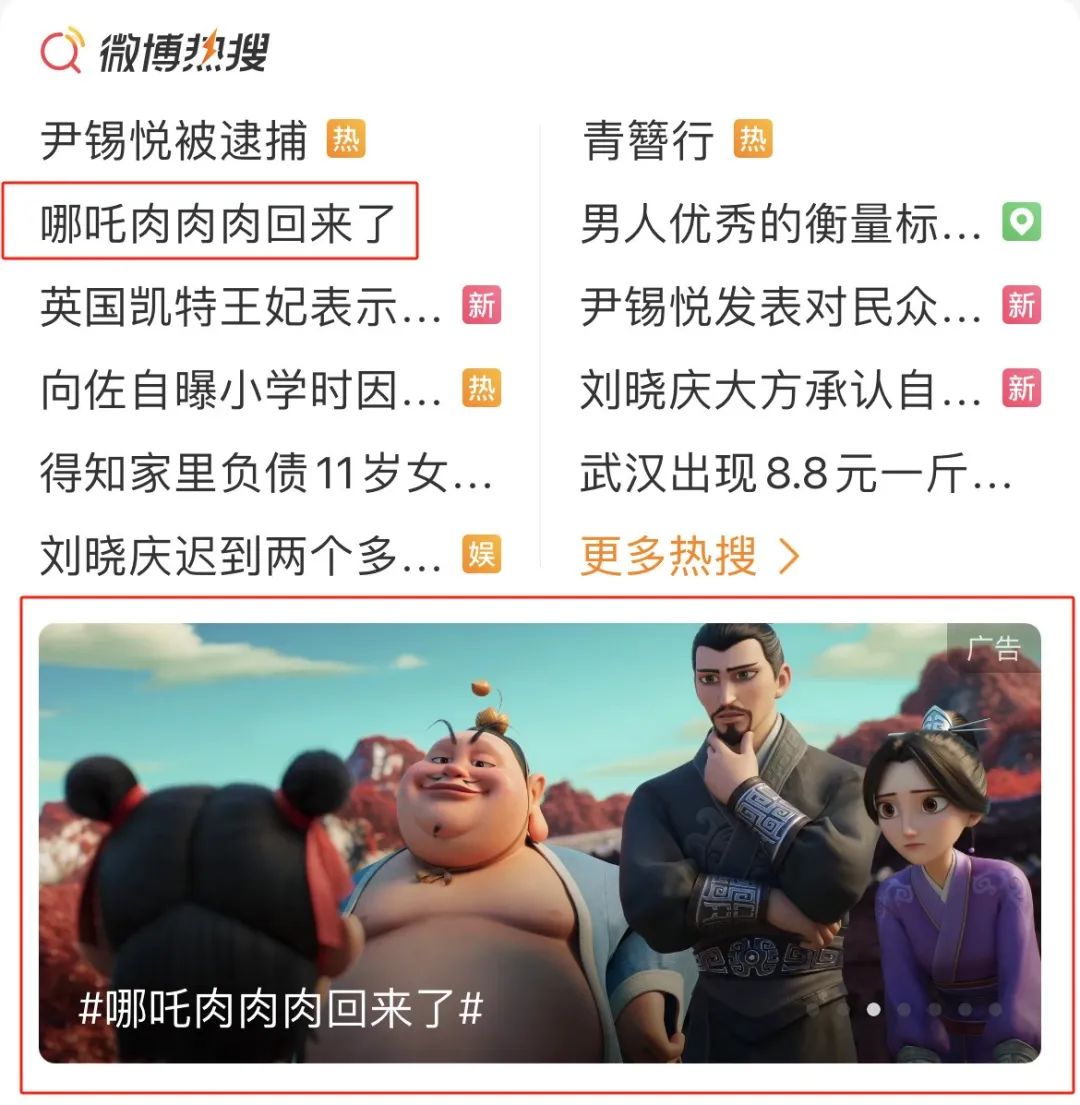
Task: Open topic 尹锡悦发表对民众
Action: tap(781, 307)
